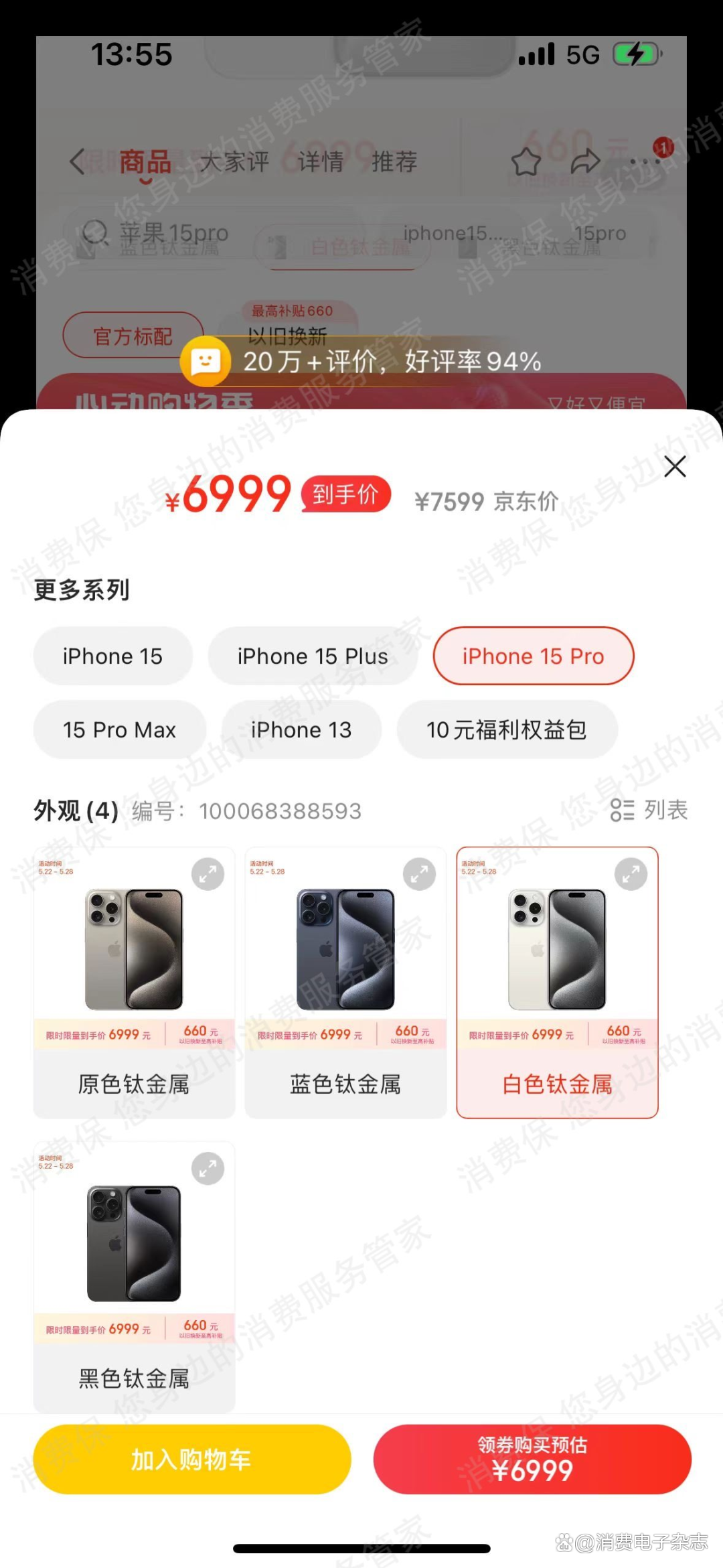Select the iPhone 15 series chip

click(x=112, y=656)
